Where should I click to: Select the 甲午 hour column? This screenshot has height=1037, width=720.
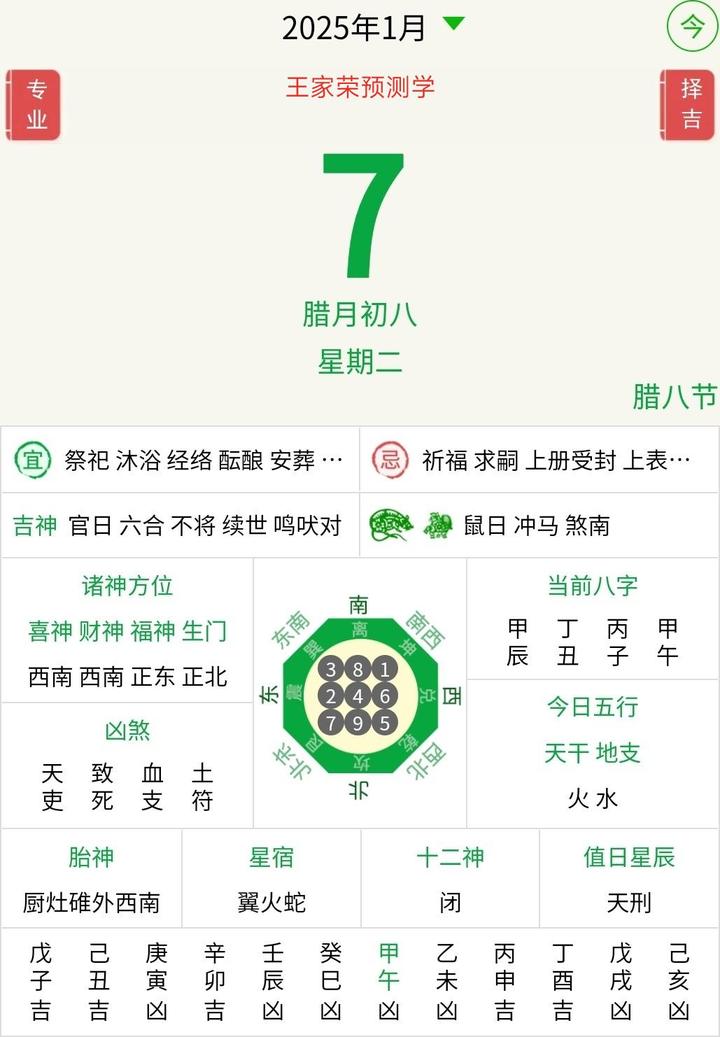point(388,981)
